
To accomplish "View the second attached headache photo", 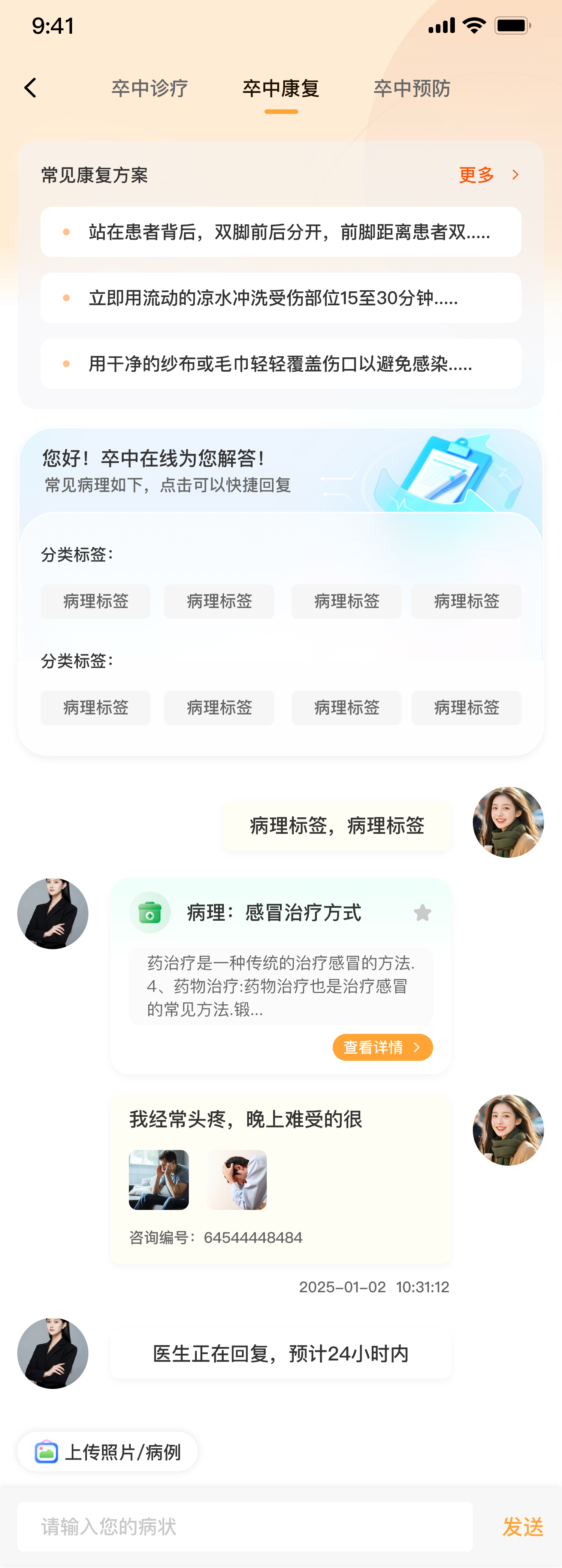I will click(x=237, y=1180).
